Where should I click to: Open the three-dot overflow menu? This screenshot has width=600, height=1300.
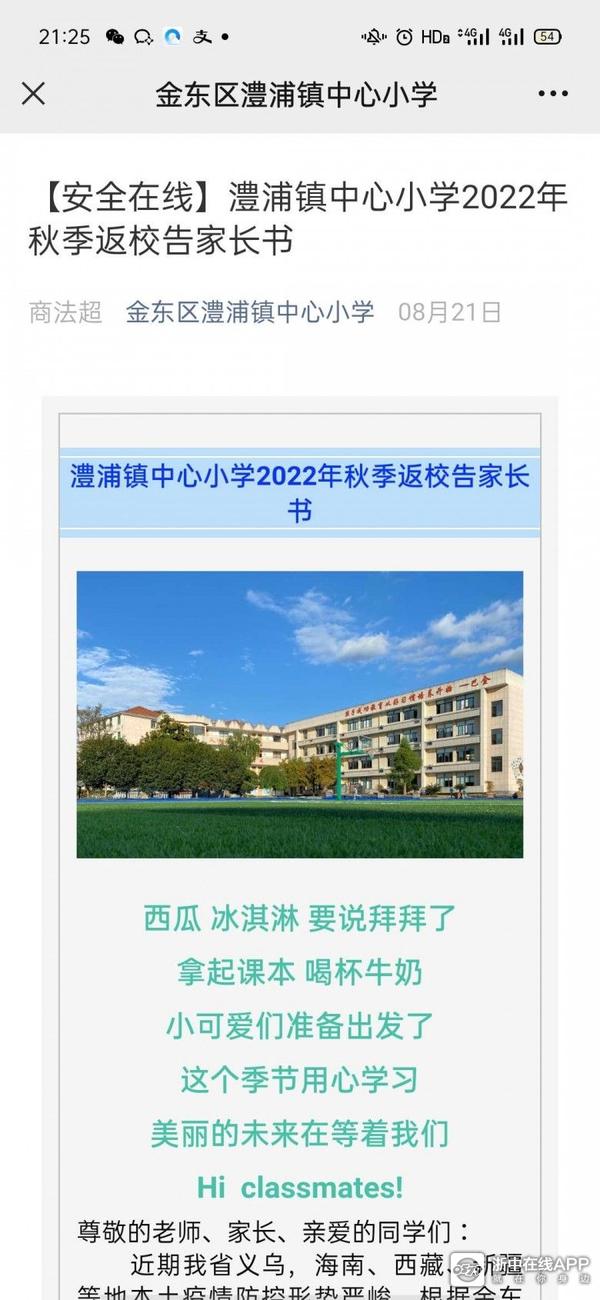553,94
